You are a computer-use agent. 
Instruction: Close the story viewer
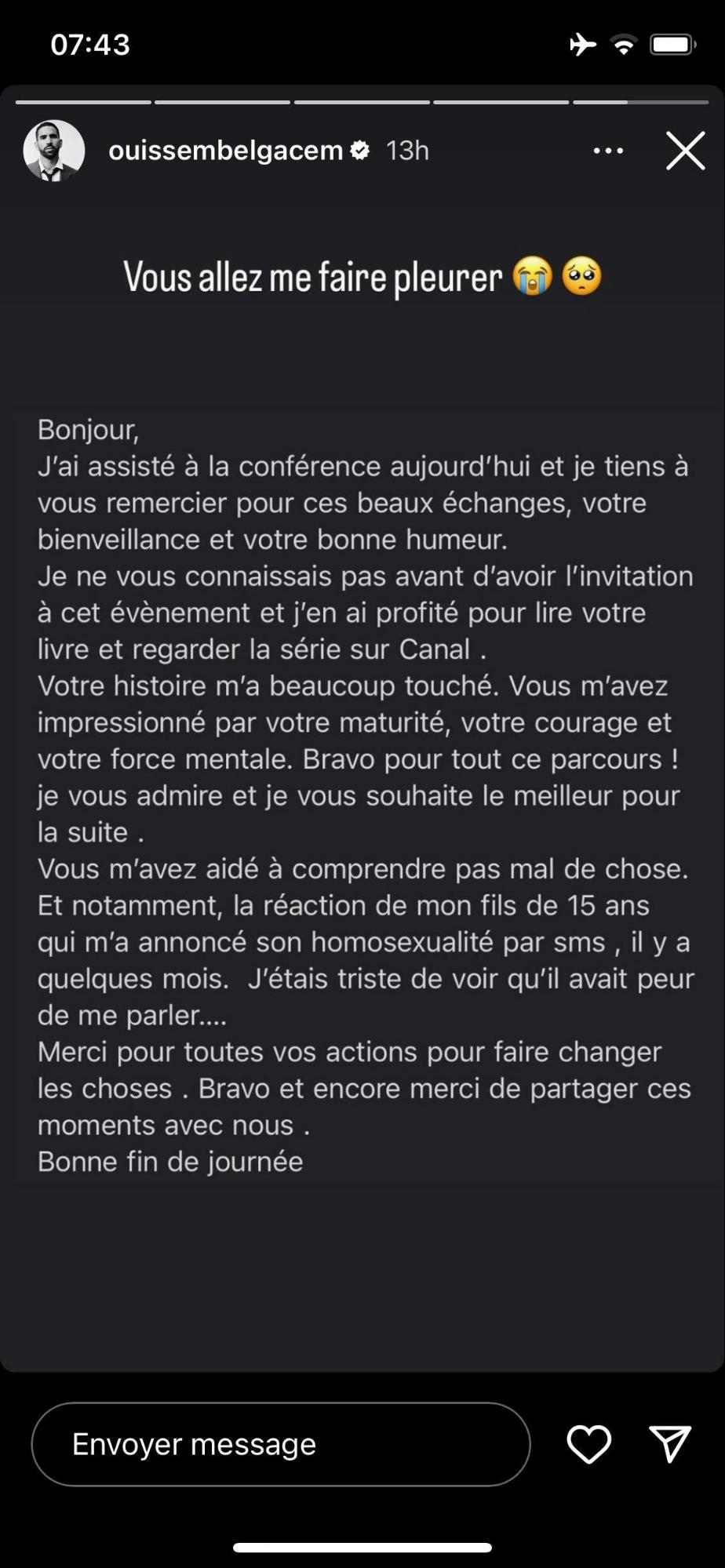(686, 151)
